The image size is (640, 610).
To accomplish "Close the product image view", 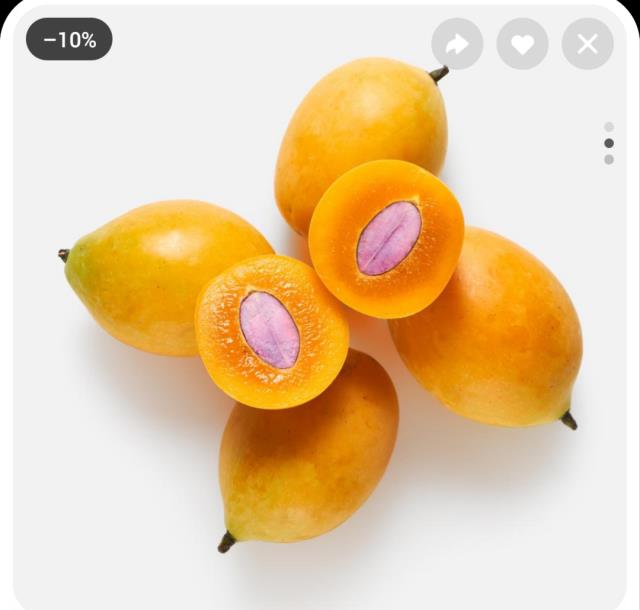I will (587, 44).
